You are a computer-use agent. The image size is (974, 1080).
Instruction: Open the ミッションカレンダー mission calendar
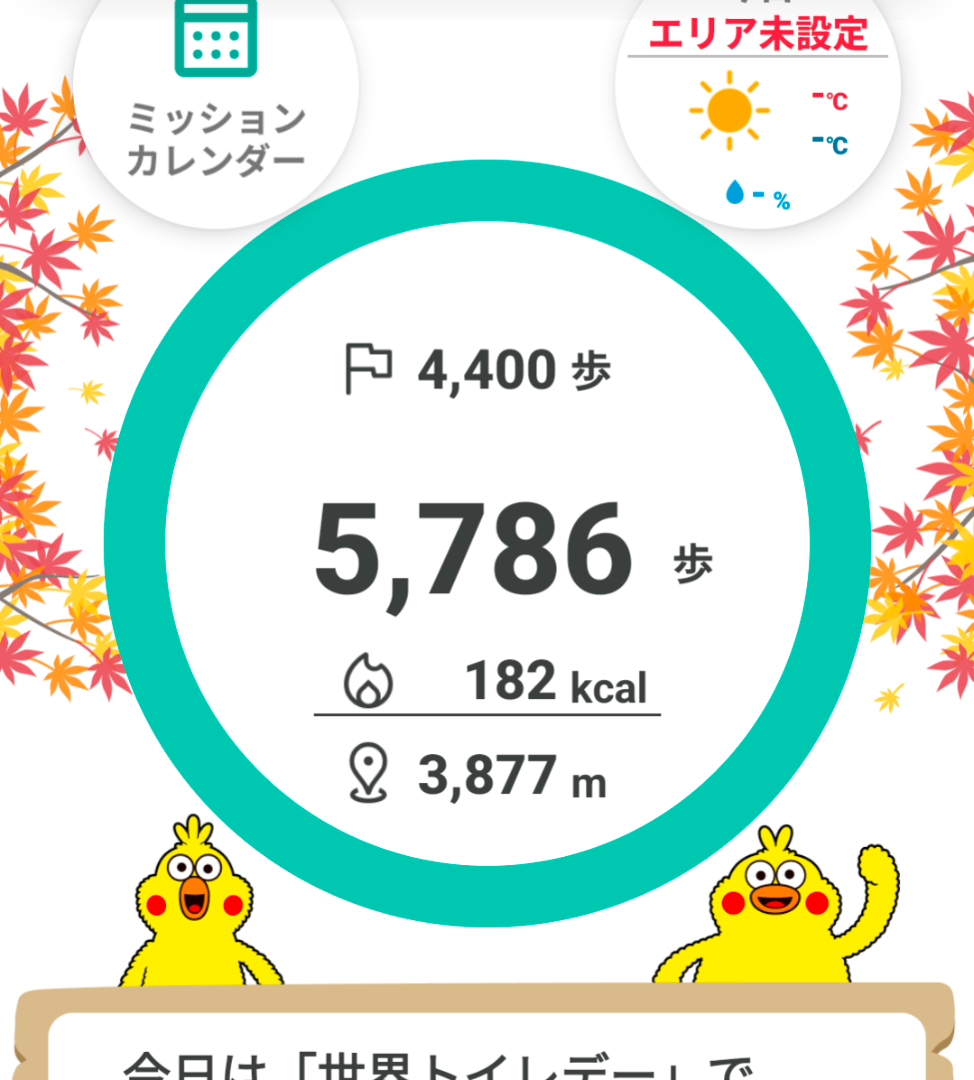(x=216, y=100)
